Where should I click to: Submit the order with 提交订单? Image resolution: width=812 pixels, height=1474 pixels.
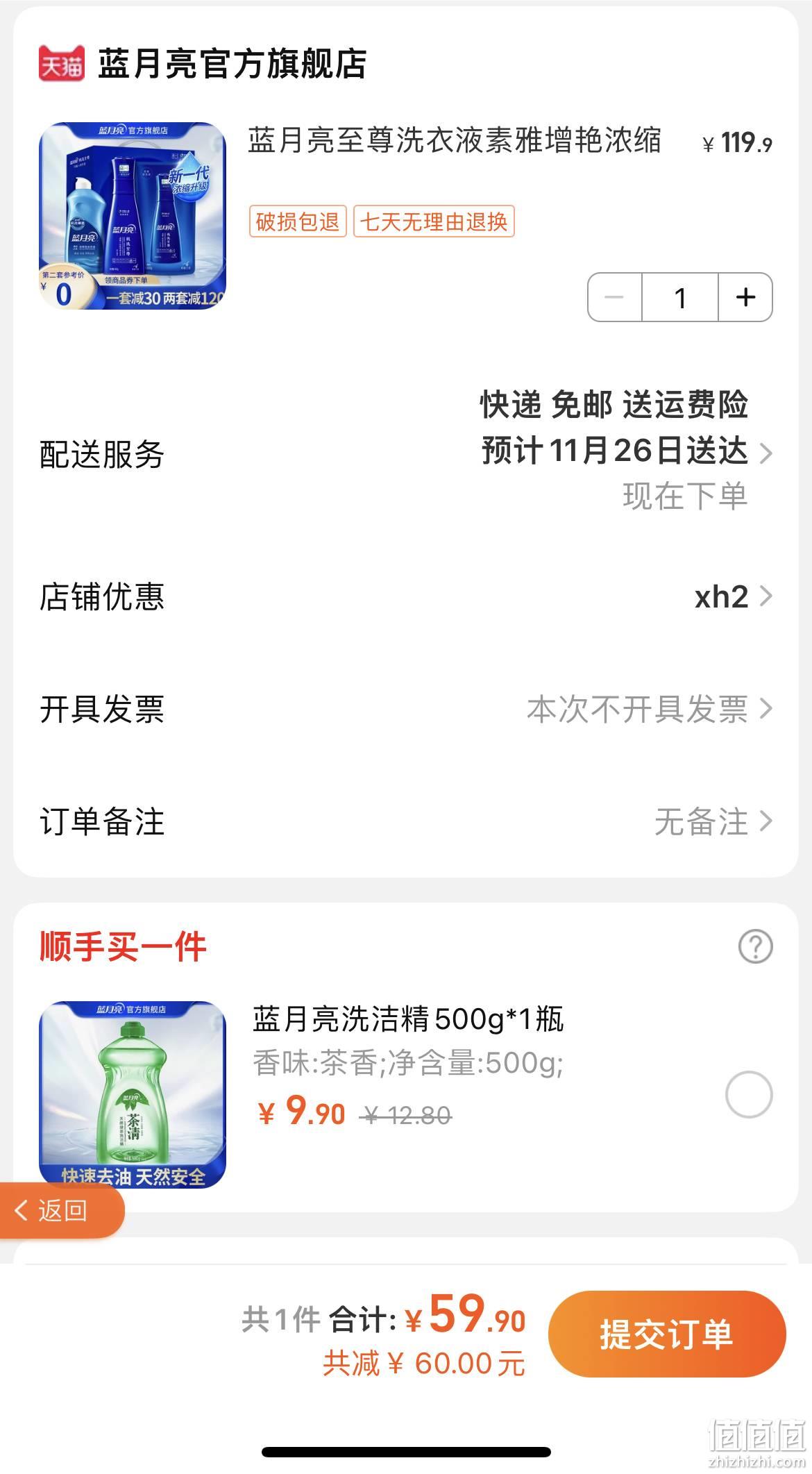[x=667, y=1334]
